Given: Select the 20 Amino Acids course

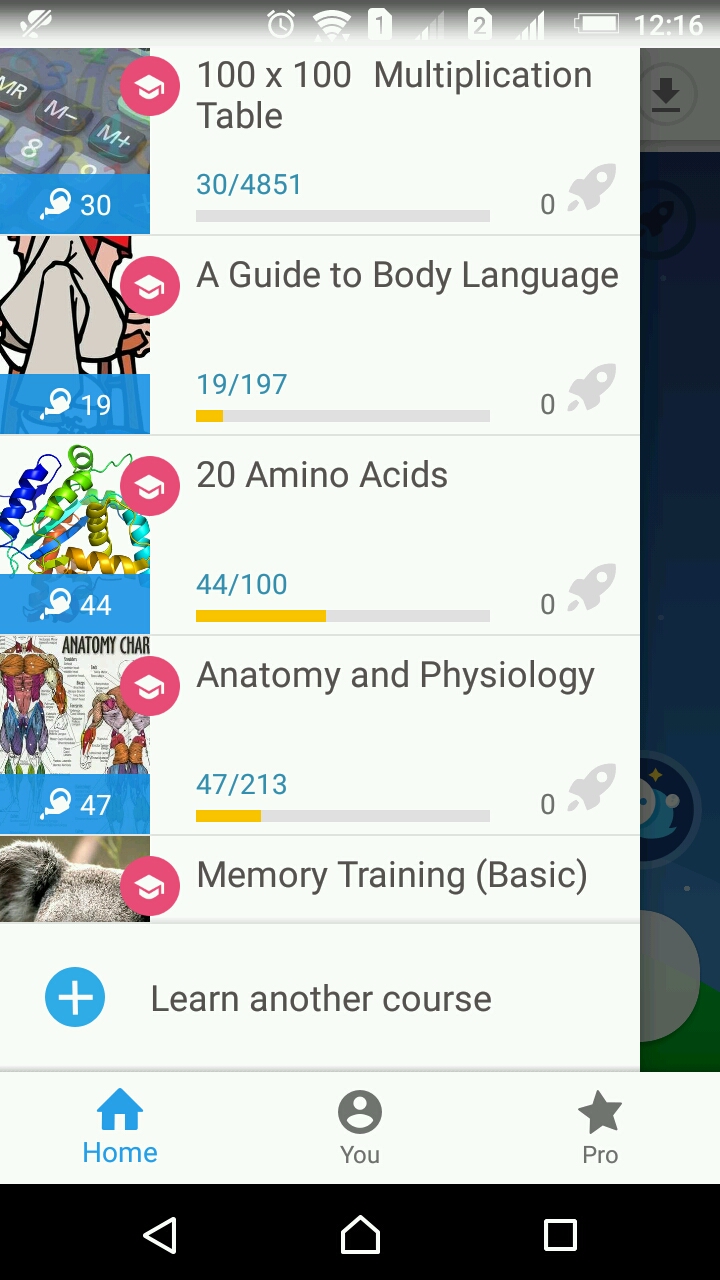Looking at the screenshot, I should point(322,476).
